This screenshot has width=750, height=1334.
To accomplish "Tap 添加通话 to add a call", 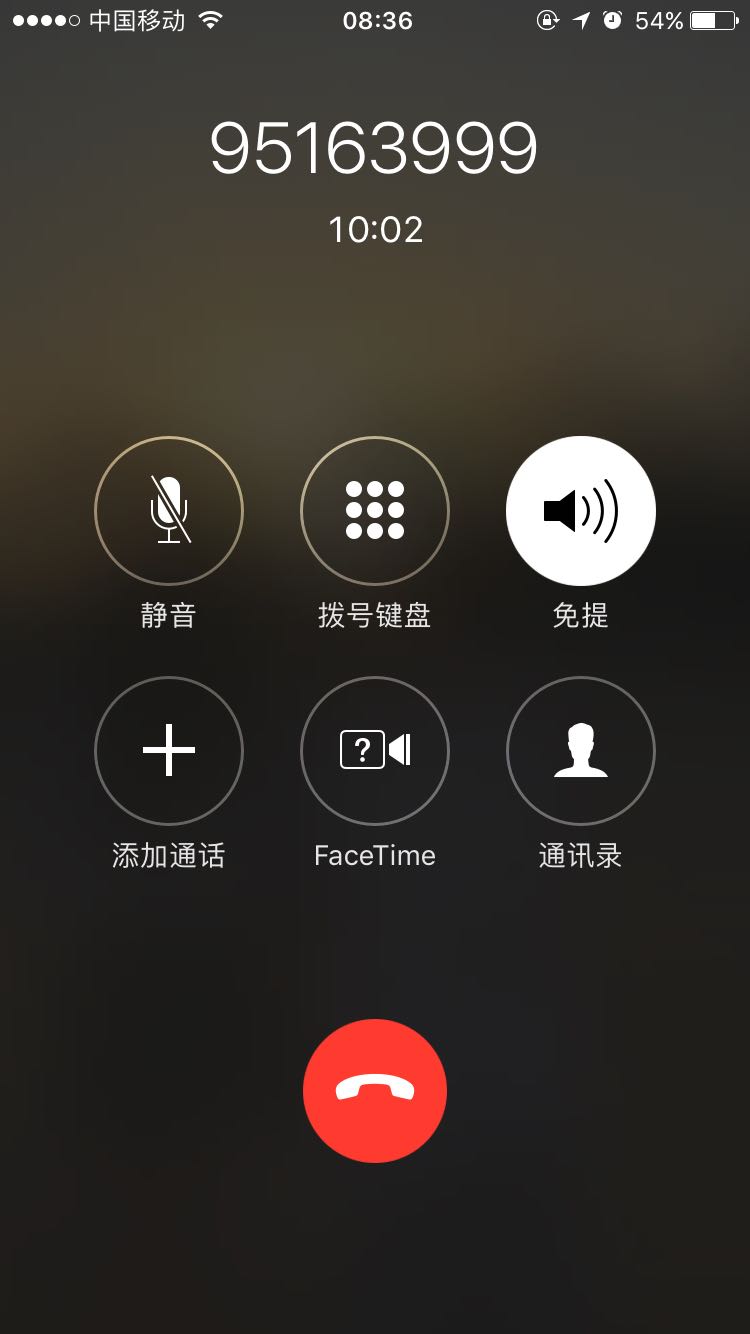I will 169,751.
